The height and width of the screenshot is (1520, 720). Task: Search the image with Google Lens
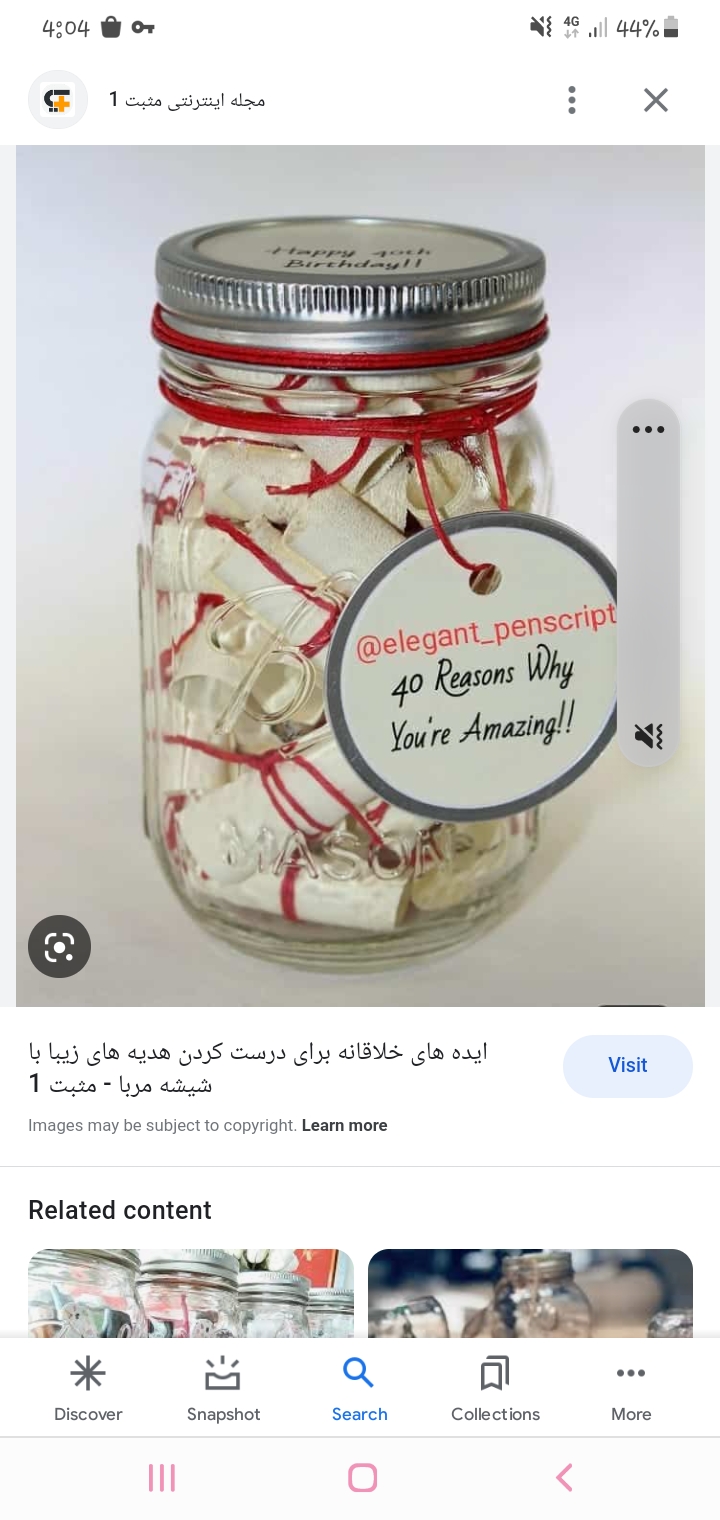pos(59,946)
